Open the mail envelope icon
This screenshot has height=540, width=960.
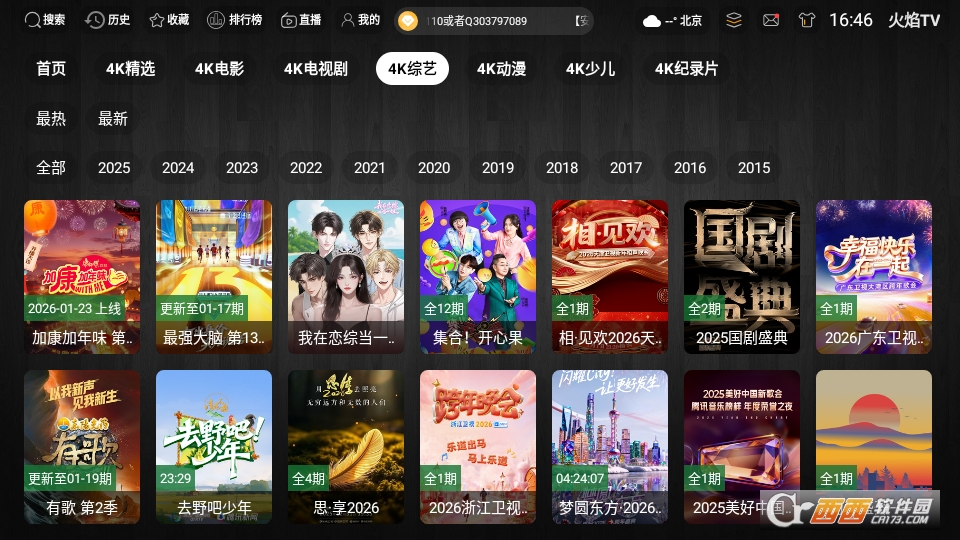pyautogui.click(x=771, y=20)
